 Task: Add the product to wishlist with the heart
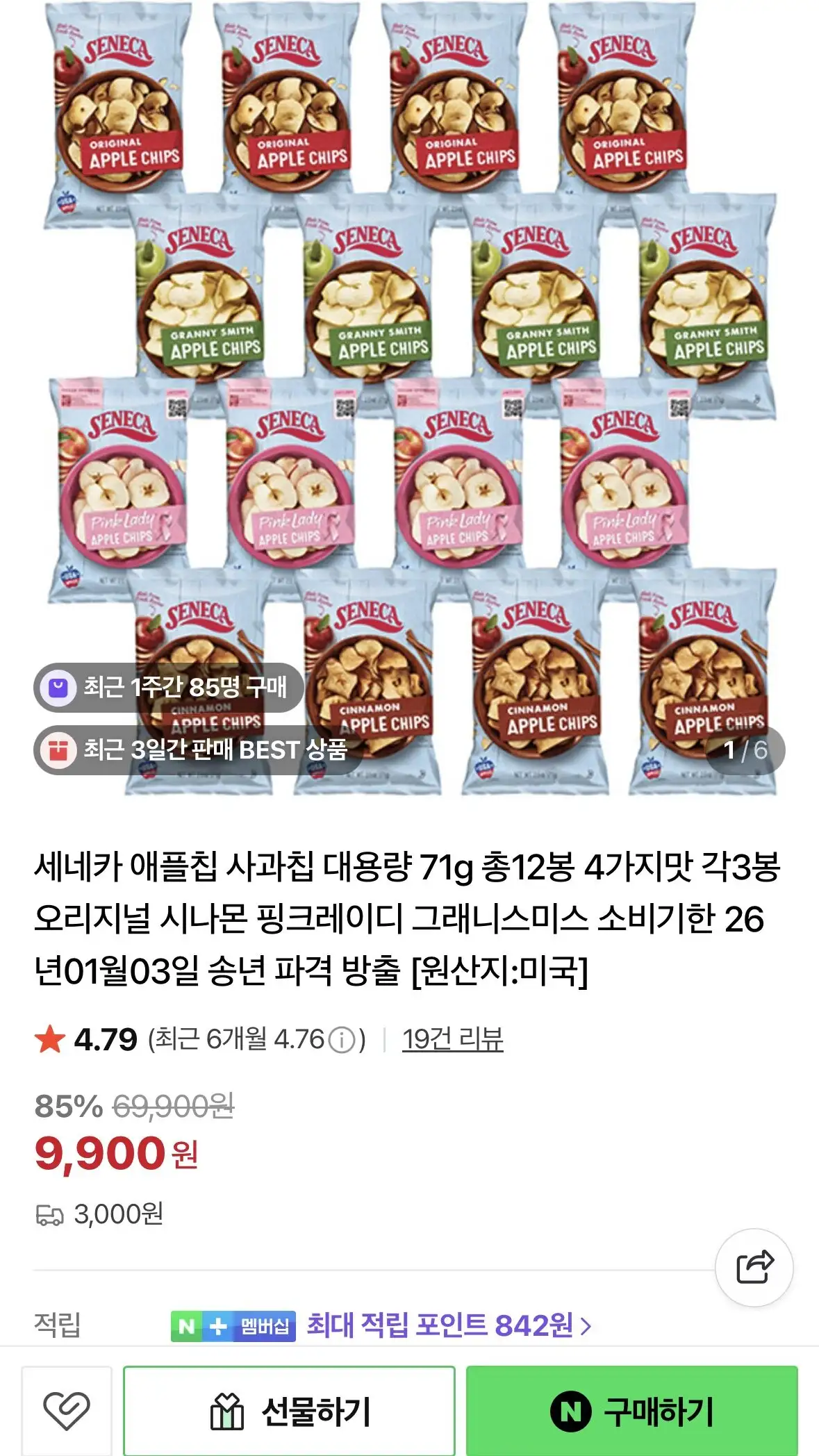pos(67,1410)
